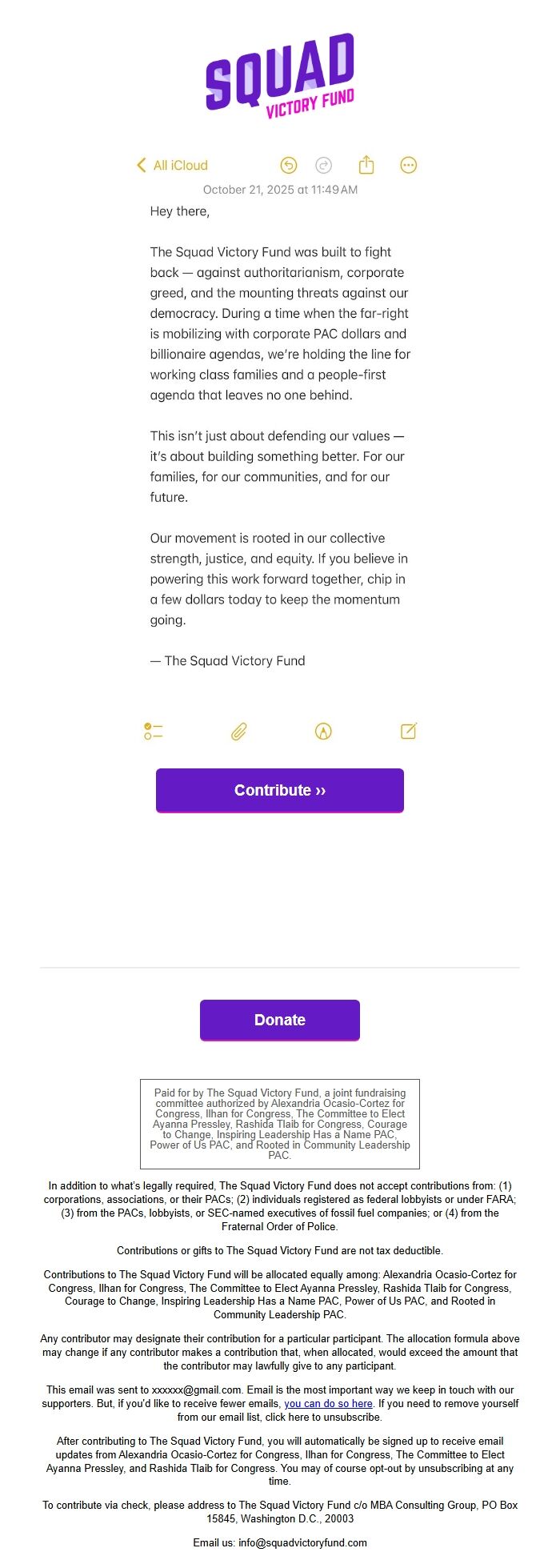This screenshot has height=1568, width=560.
Task: Select the purple Donate button
Action: click(279, 1020)
